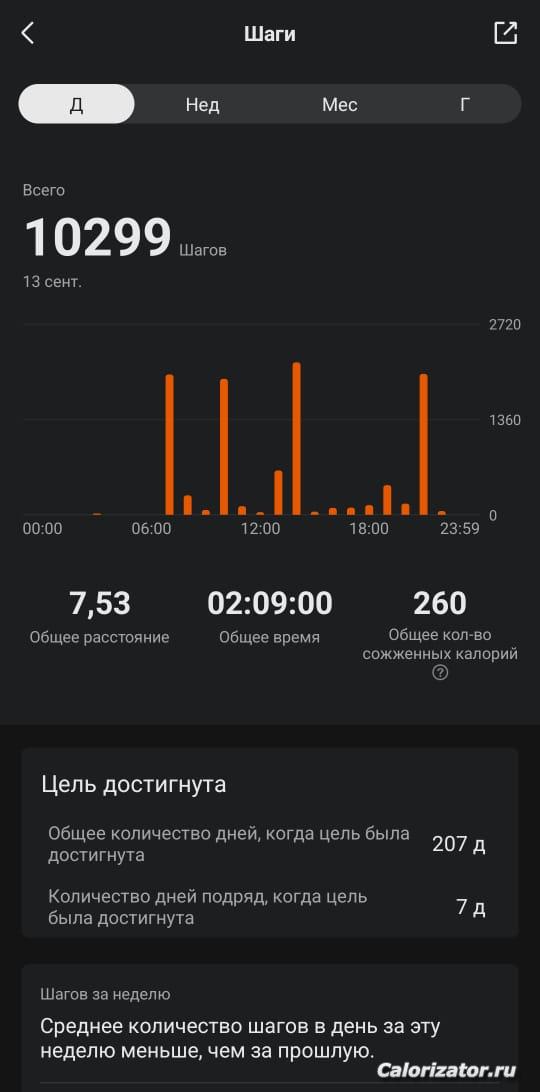This screenshot has height=1092, width=540.
Task: Switch to the Нед weekly view
Action: pyautogui.click(x=202, y=104)
